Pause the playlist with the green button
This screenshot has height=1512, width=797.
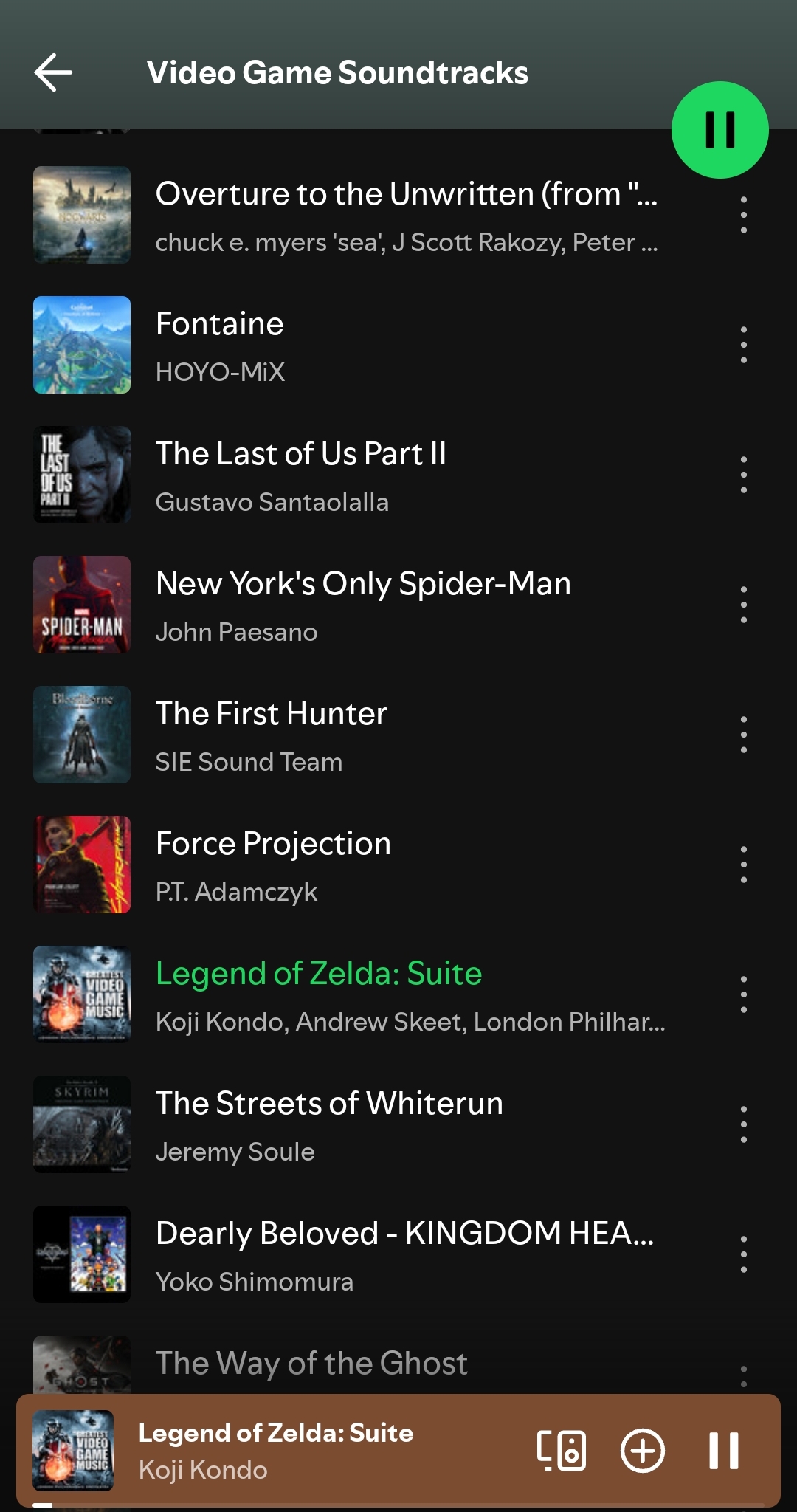point(720,130)
